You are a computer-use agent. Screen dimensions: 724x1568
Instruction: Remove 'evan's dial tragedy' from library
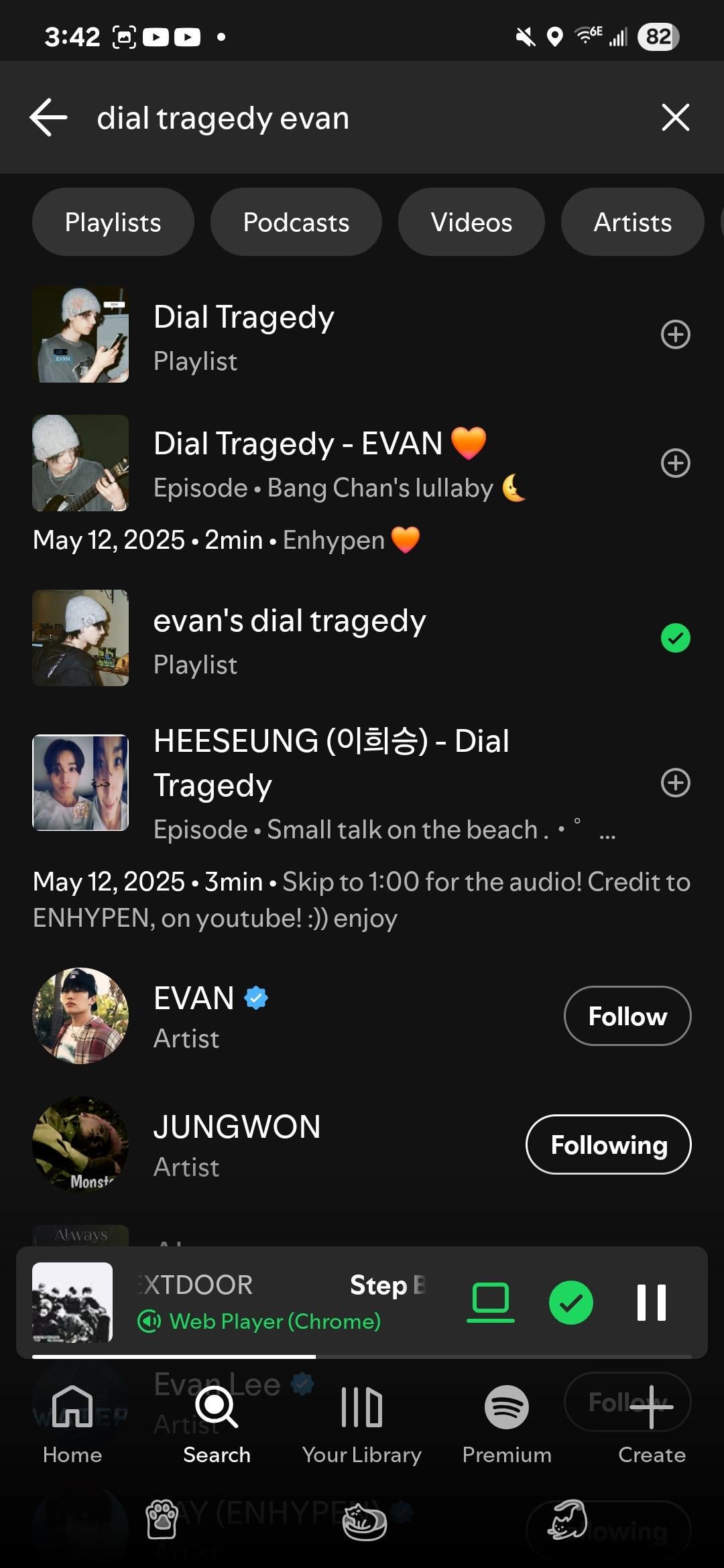coord(675,638)
